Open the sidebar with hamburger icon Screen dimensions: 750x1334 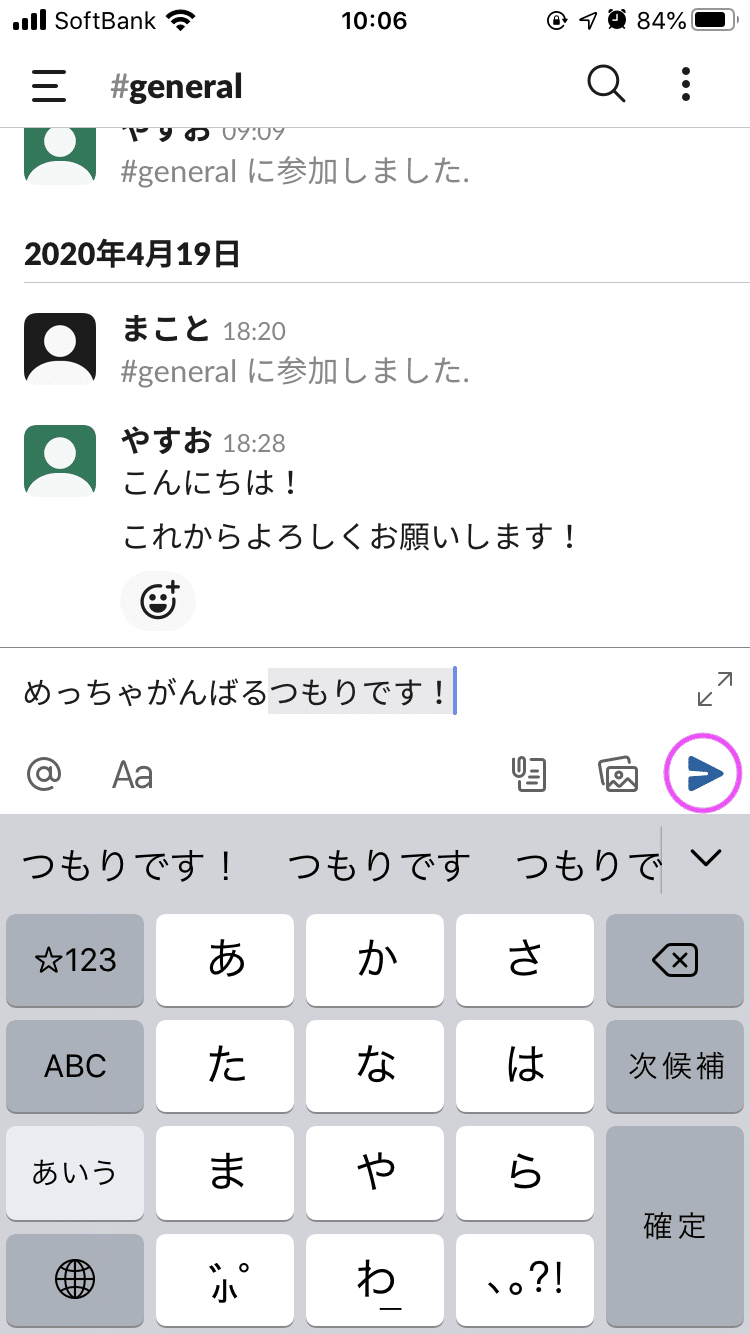tap(47, 84)
